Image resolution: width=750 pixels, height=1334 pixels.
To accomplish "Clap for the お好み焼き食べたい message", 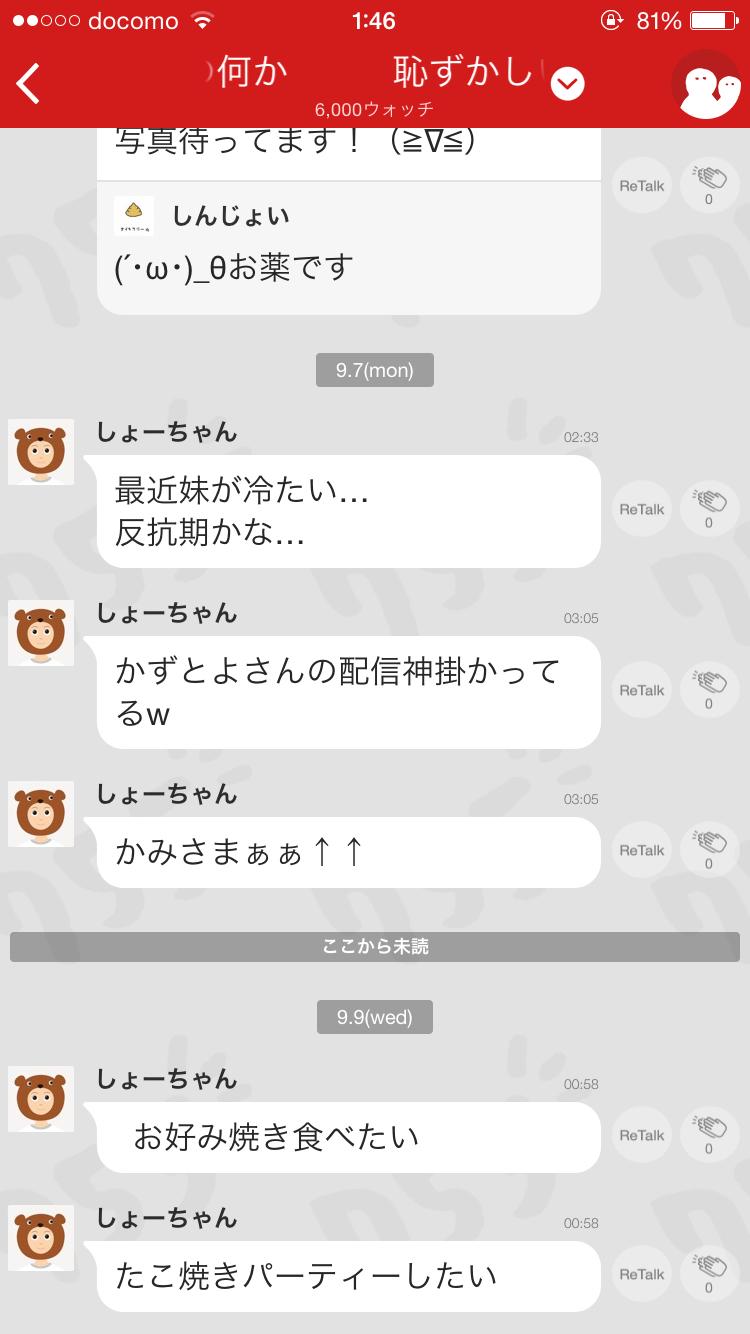I will [709, 1134].
